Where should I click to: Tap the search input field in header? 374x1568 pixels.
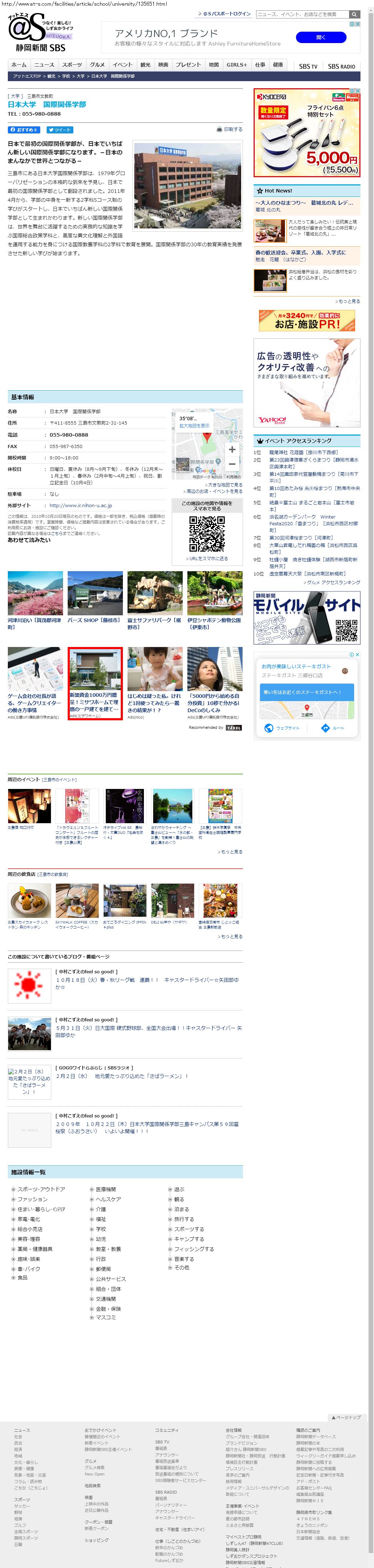(301, 14)
